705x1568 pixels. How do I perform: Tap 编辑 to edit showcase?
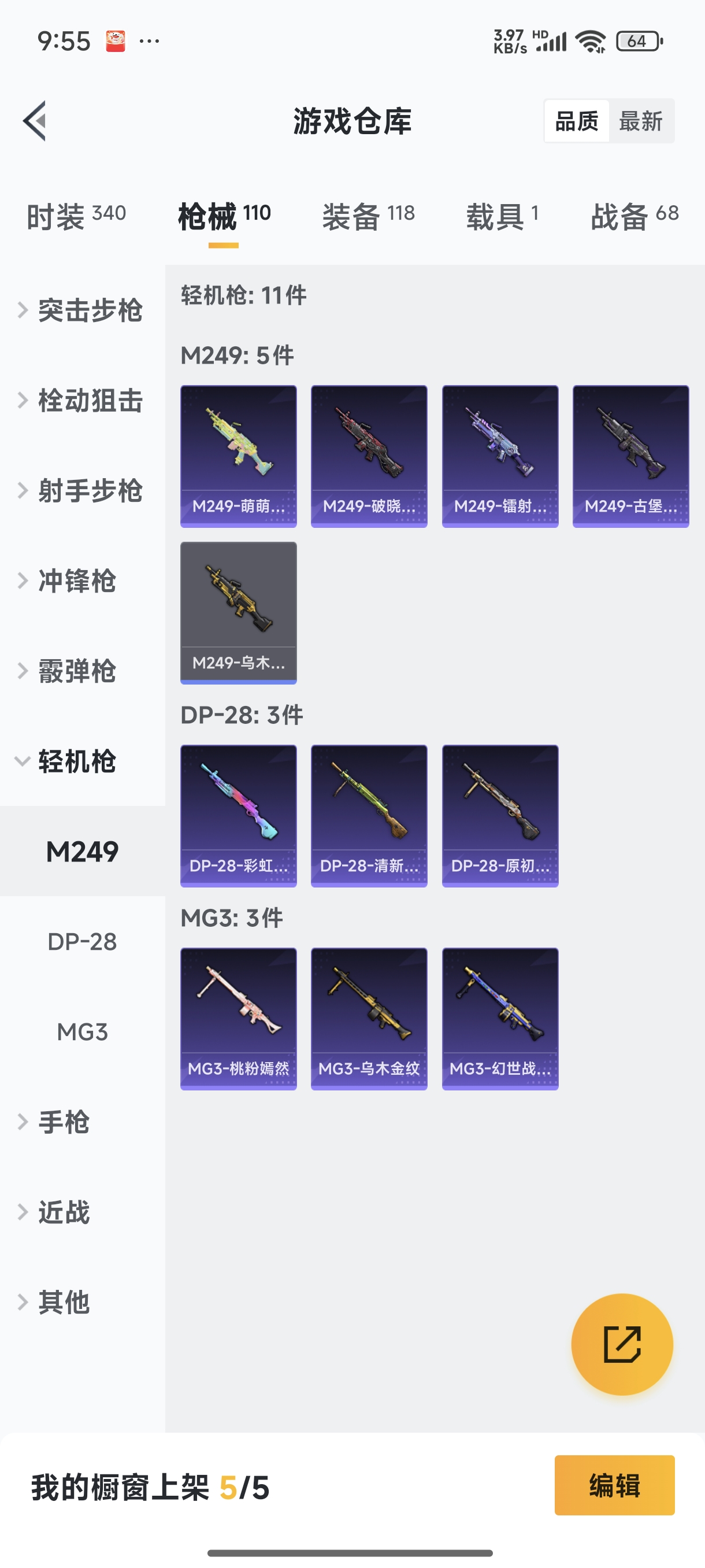pyautogui.click(x=614, y=1485)
